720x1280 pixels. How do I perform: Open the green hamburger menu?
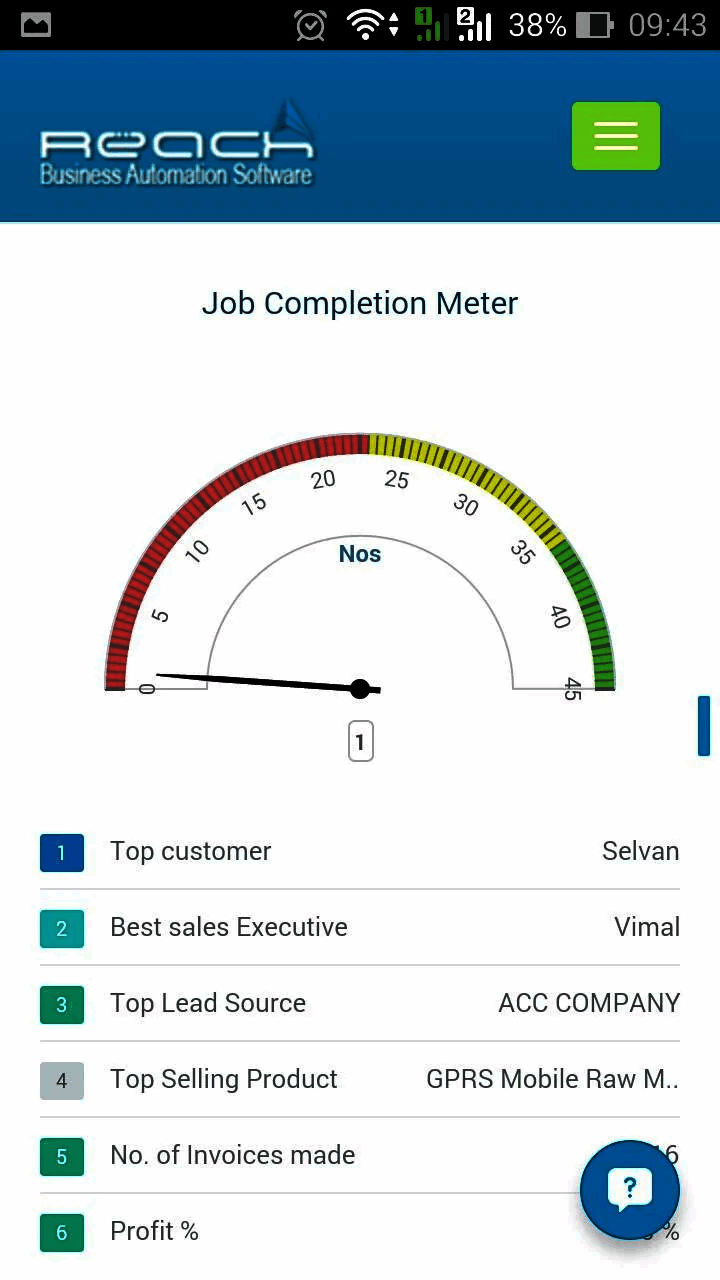[x=615, y=136]
